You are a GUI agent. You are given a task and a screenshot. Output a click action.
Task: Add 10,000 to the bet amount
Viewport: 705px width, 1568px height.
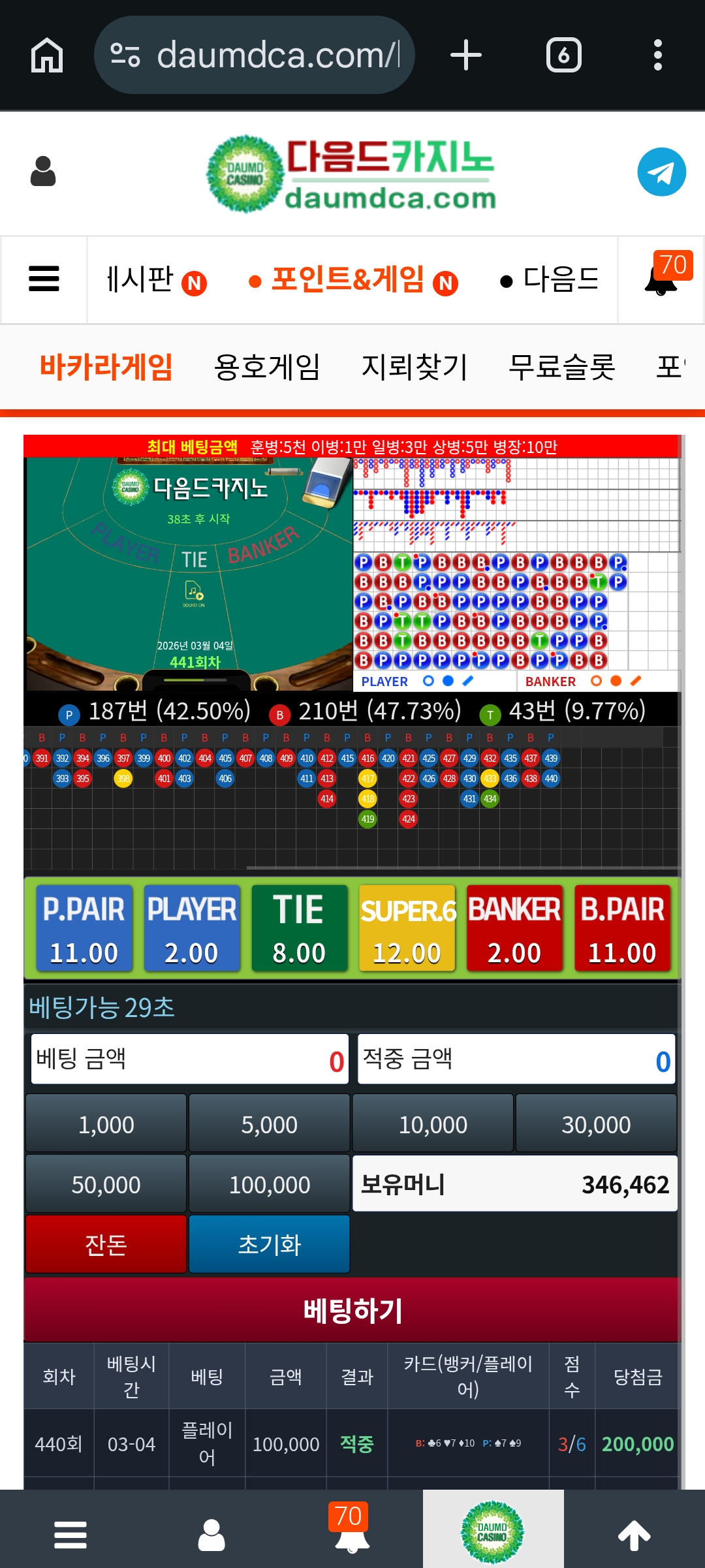tap(433, 1124)
